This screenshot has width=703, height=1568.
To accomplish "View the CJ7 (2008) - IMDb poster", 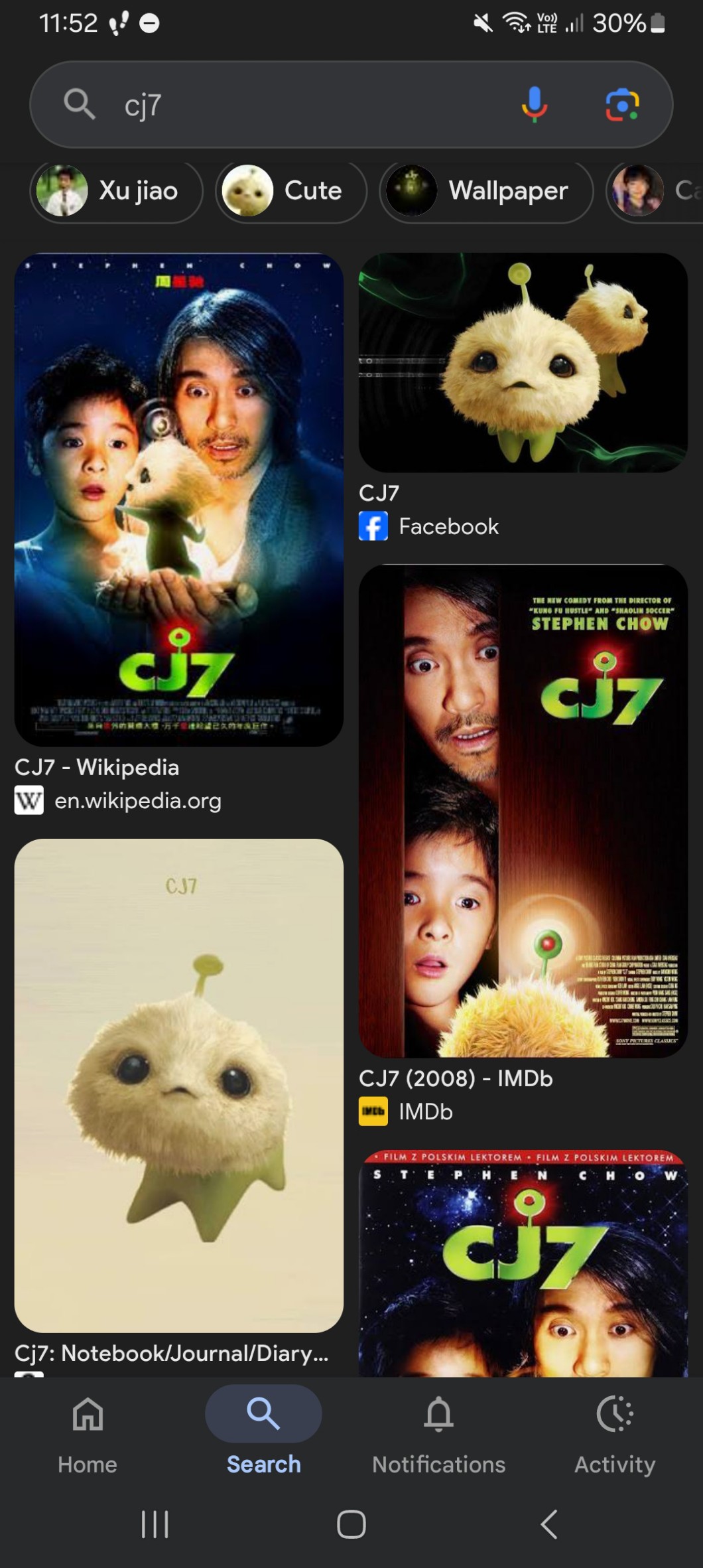I will (x=523, y=810).
